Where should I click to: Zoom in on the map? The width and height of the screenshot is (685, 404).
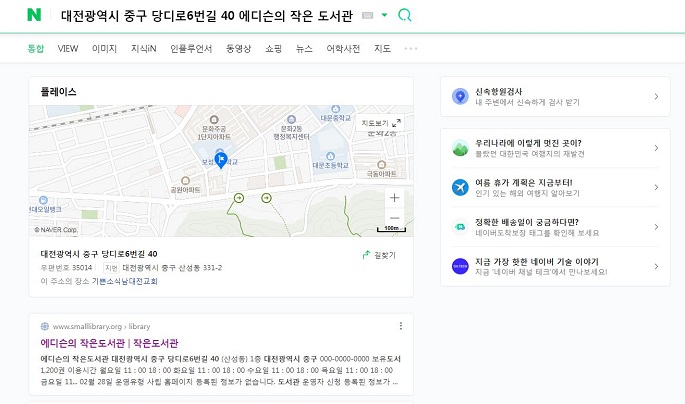(394, 198)
